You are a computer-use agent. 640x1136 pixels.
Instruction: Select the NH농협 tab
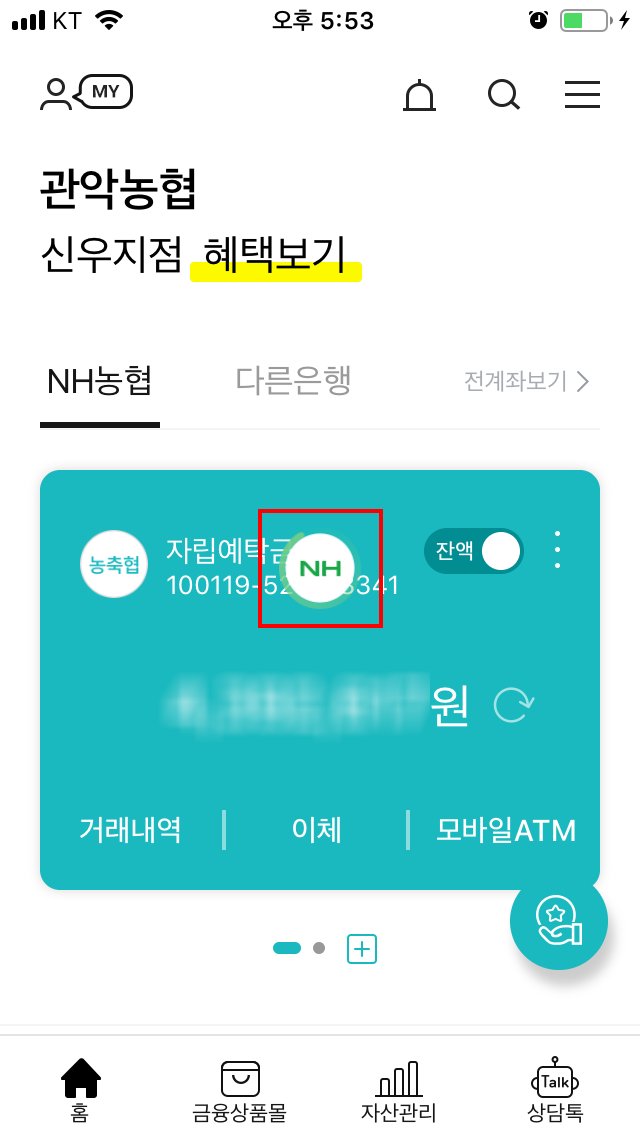click(x=99, y=381)
